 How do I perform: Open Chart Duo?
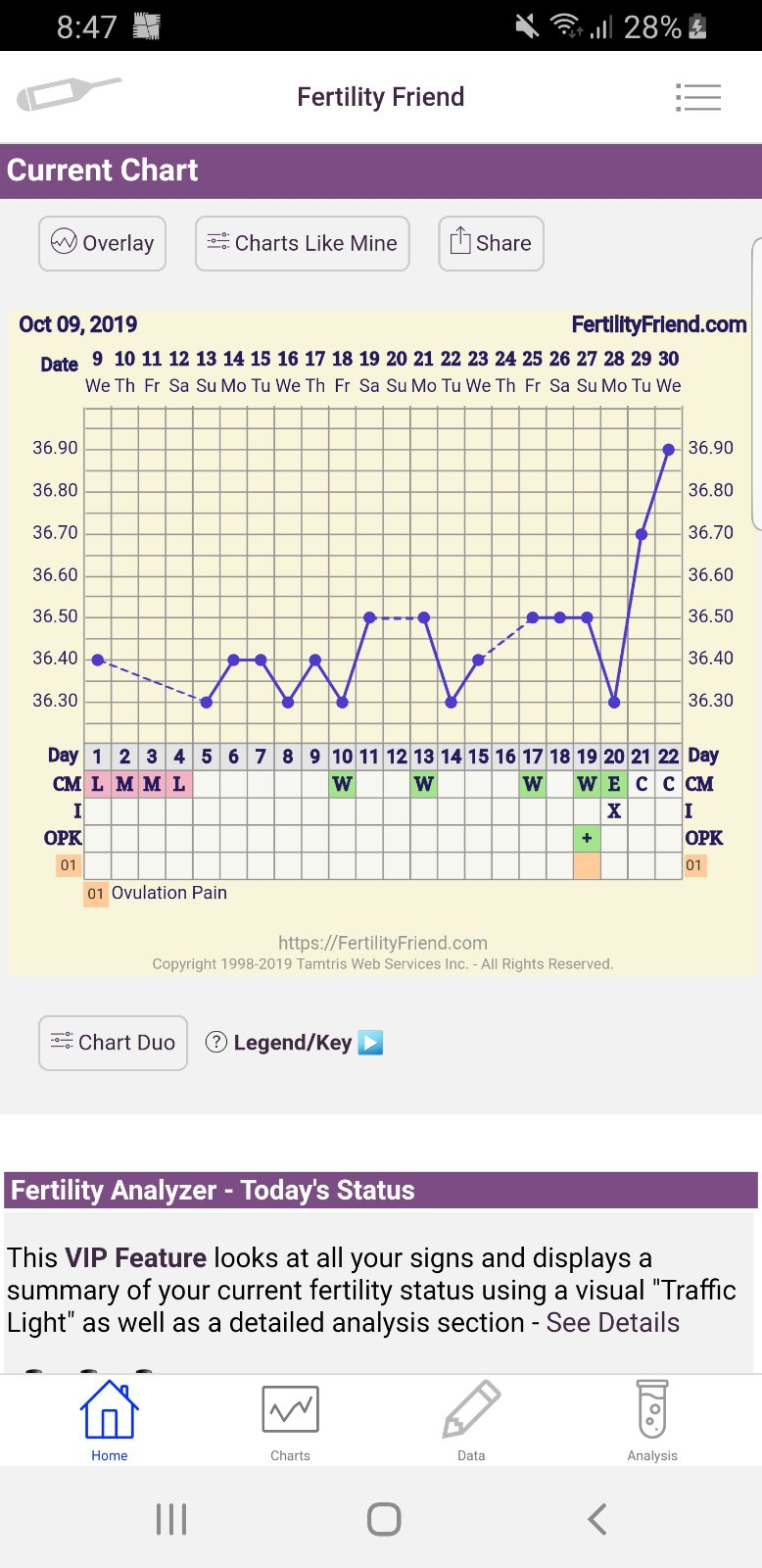click(x=113, y=1043)
